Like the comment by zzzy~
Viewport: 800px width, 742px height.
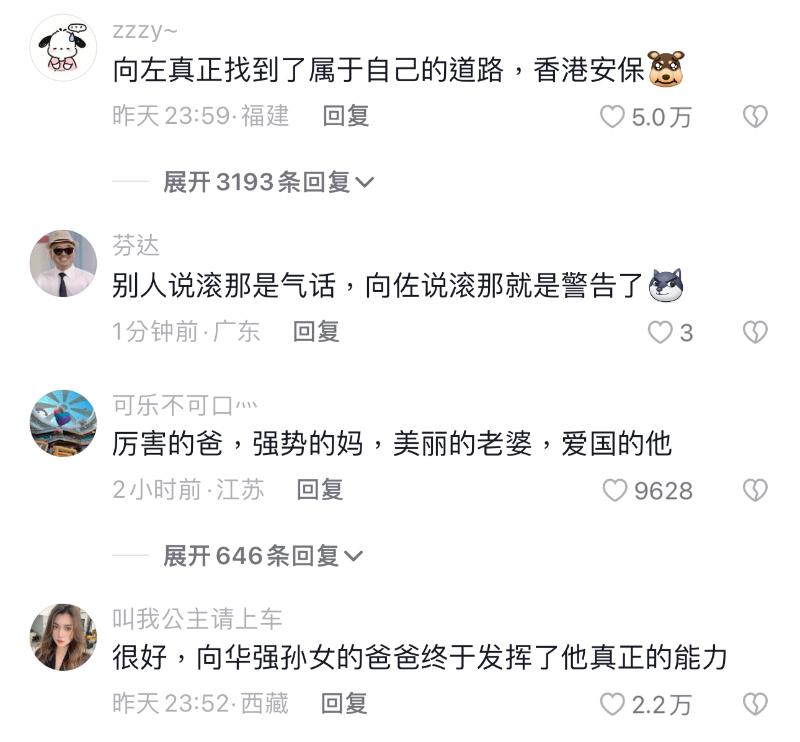[x=612, y=117]
